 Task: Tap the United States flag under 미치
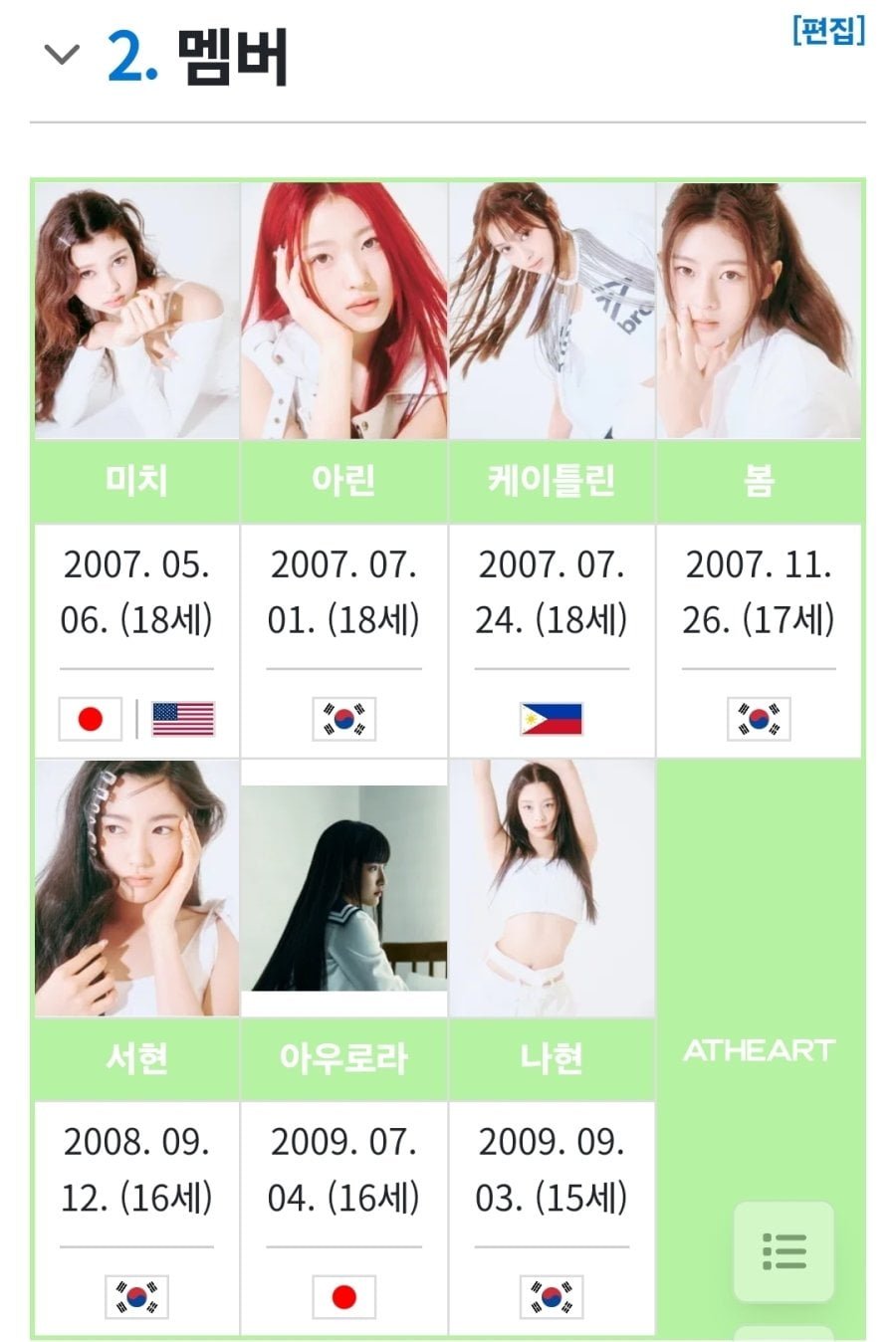(183, 719)
